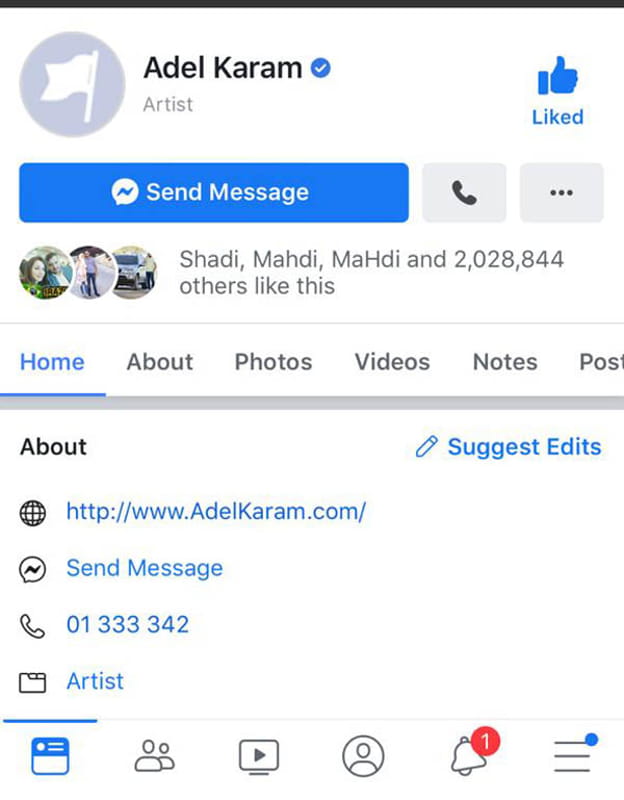Select the Home tab

[x=52, y=362]
